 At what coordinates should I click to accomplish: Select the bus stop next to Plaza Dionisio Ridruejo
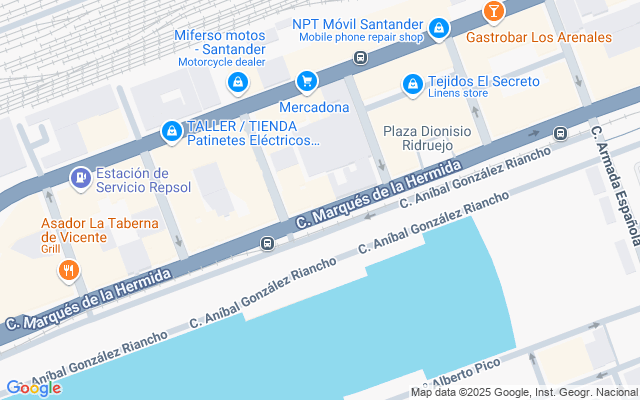[560, 133]
